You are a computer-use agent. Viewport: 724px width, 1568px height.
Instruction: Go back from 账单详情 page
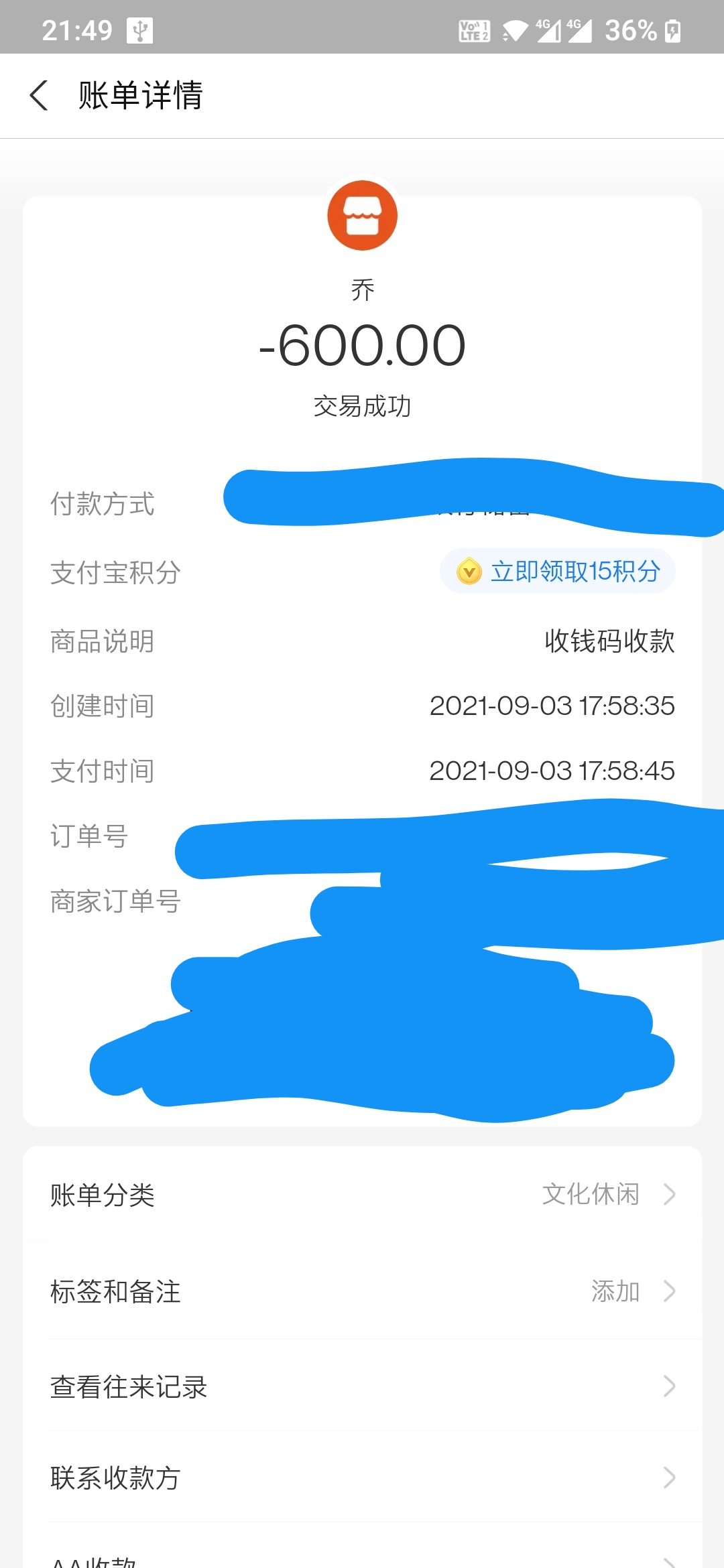(39, 95)
